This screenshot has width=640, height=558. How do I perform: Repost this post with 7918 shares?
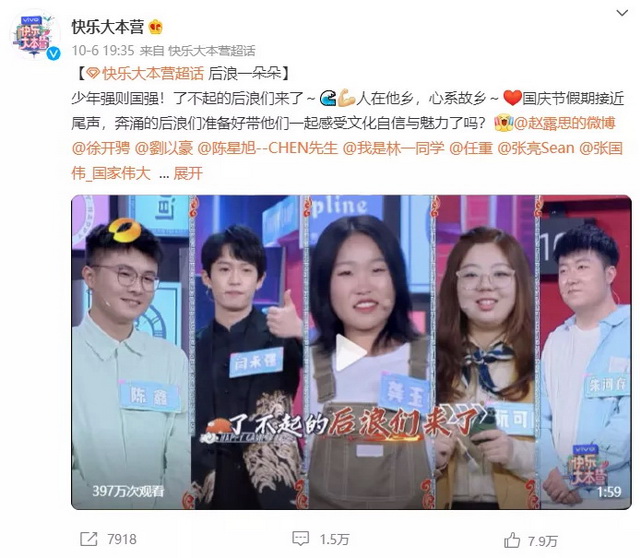pyautogui.click(x=108, y=539)
